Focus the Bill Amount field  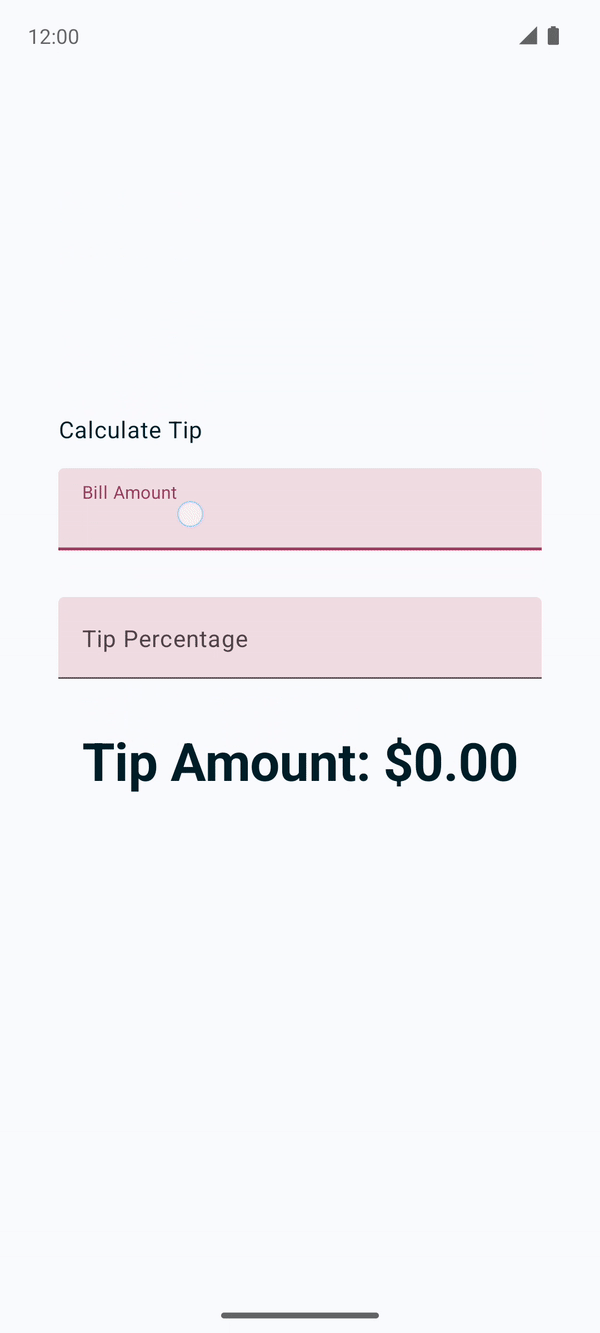(x=300, y=510)
